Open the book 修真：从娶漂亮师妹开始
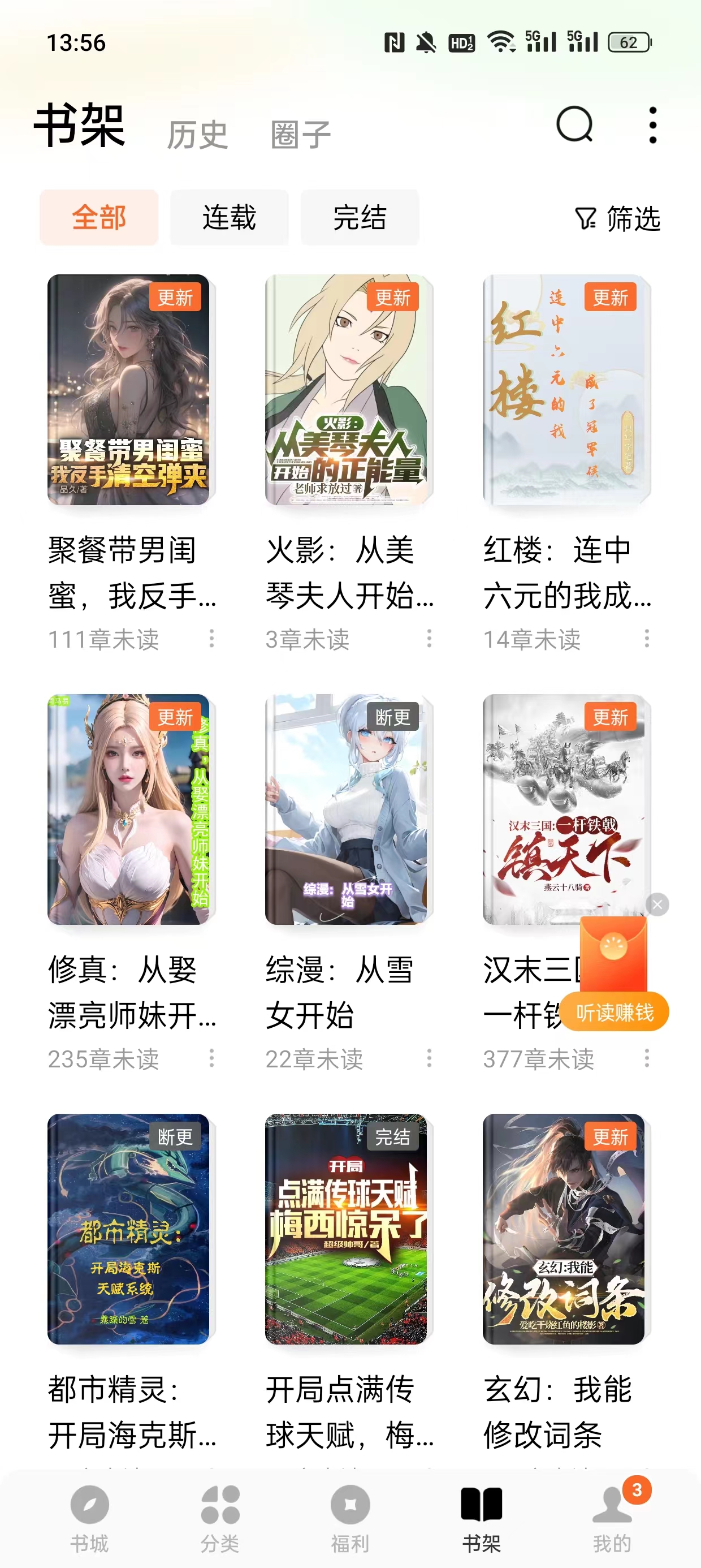 pyautogui.click(x=128, y=809)
